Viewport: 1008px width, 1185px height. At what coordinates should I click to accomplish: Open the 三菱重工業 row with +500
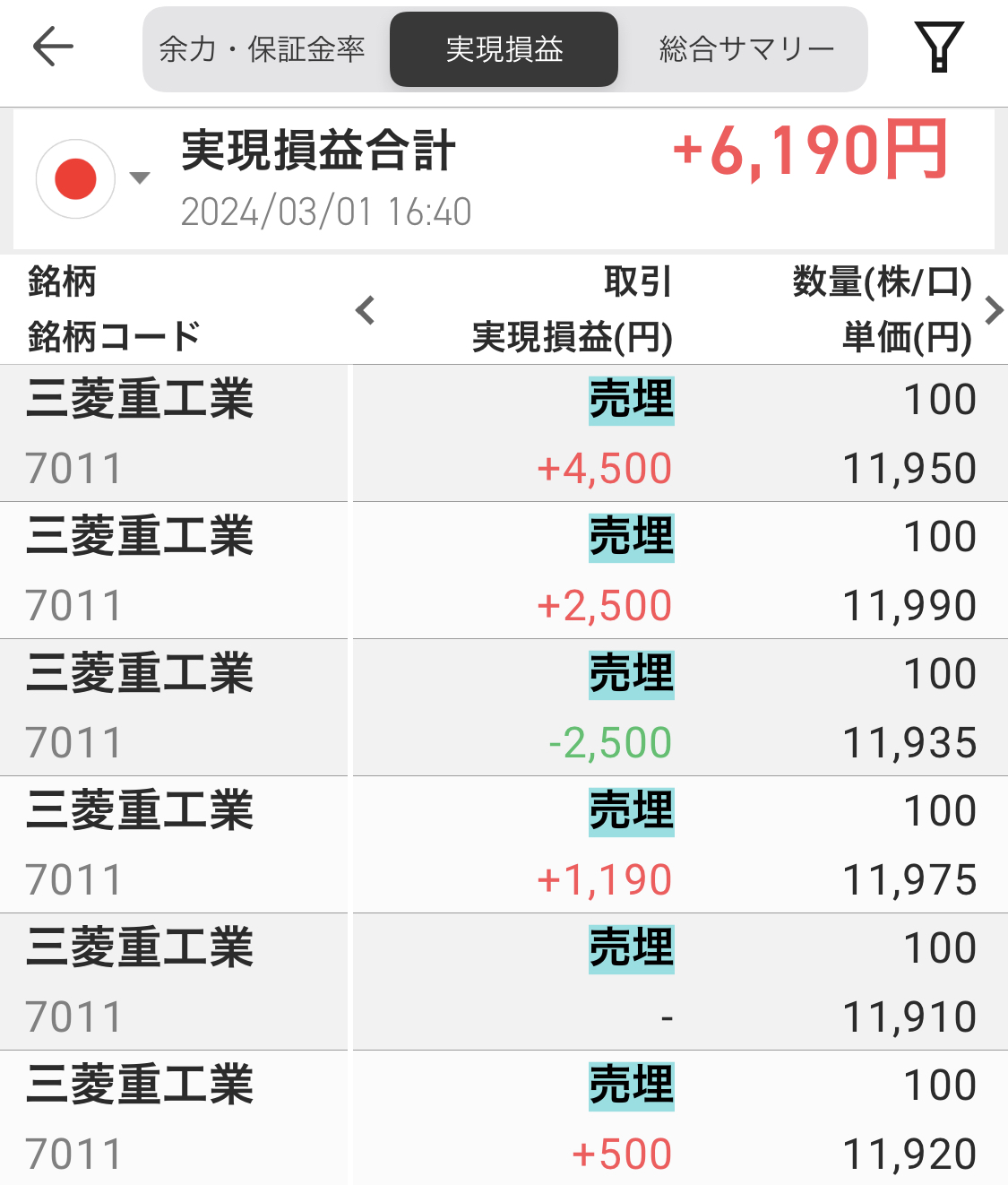pyautogui.click(x=502, y=1119)
